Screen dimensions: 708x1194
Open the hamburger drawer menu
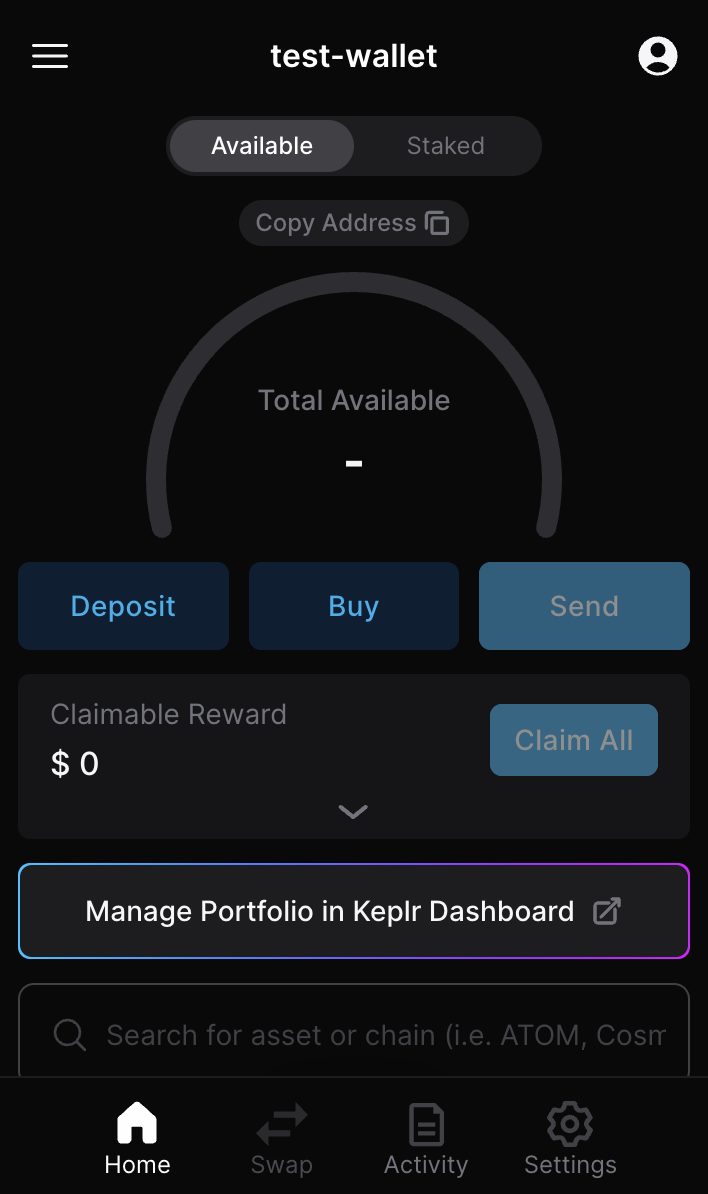coord(50,56)
